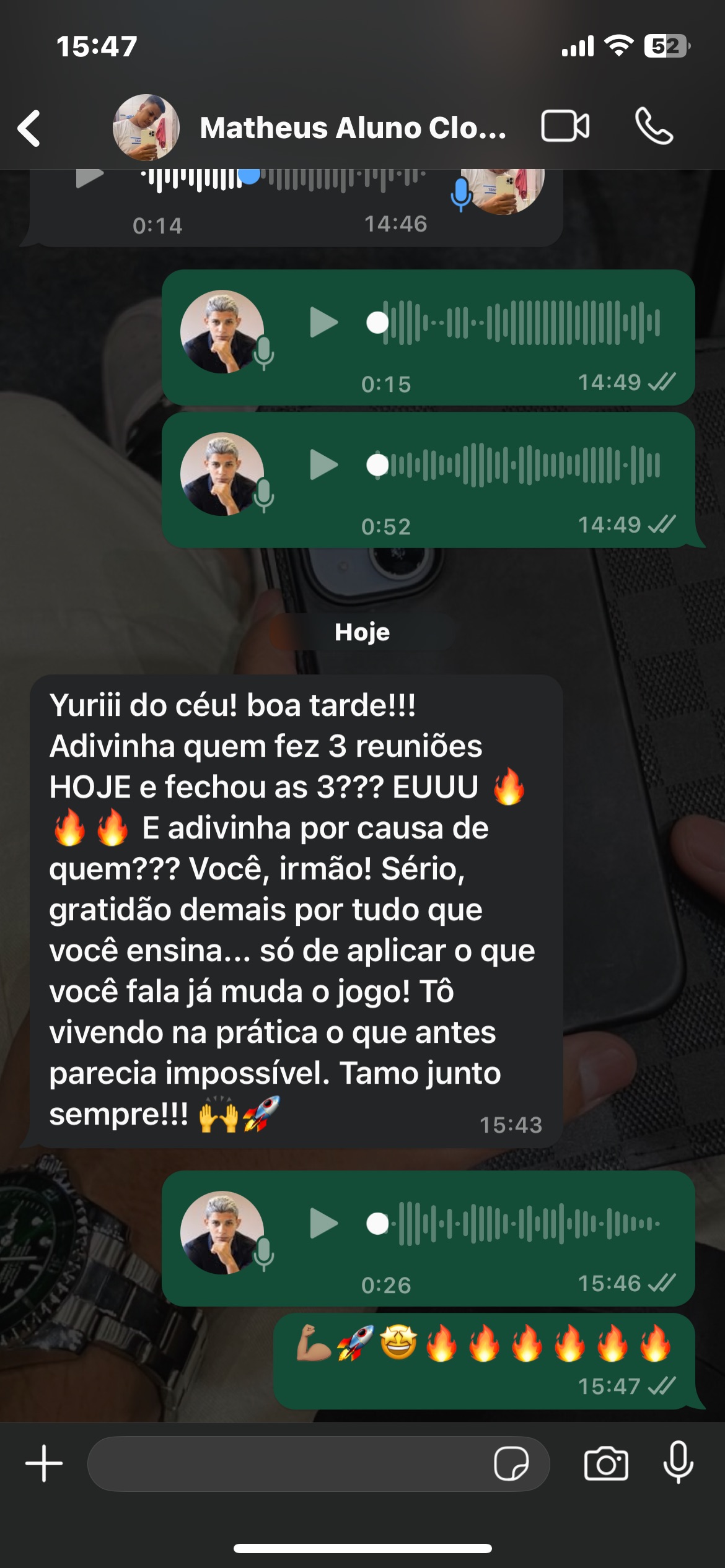Open Matheus Aluno contact info
Viewport: 725px width, 1568px height.
coord(352,128)
